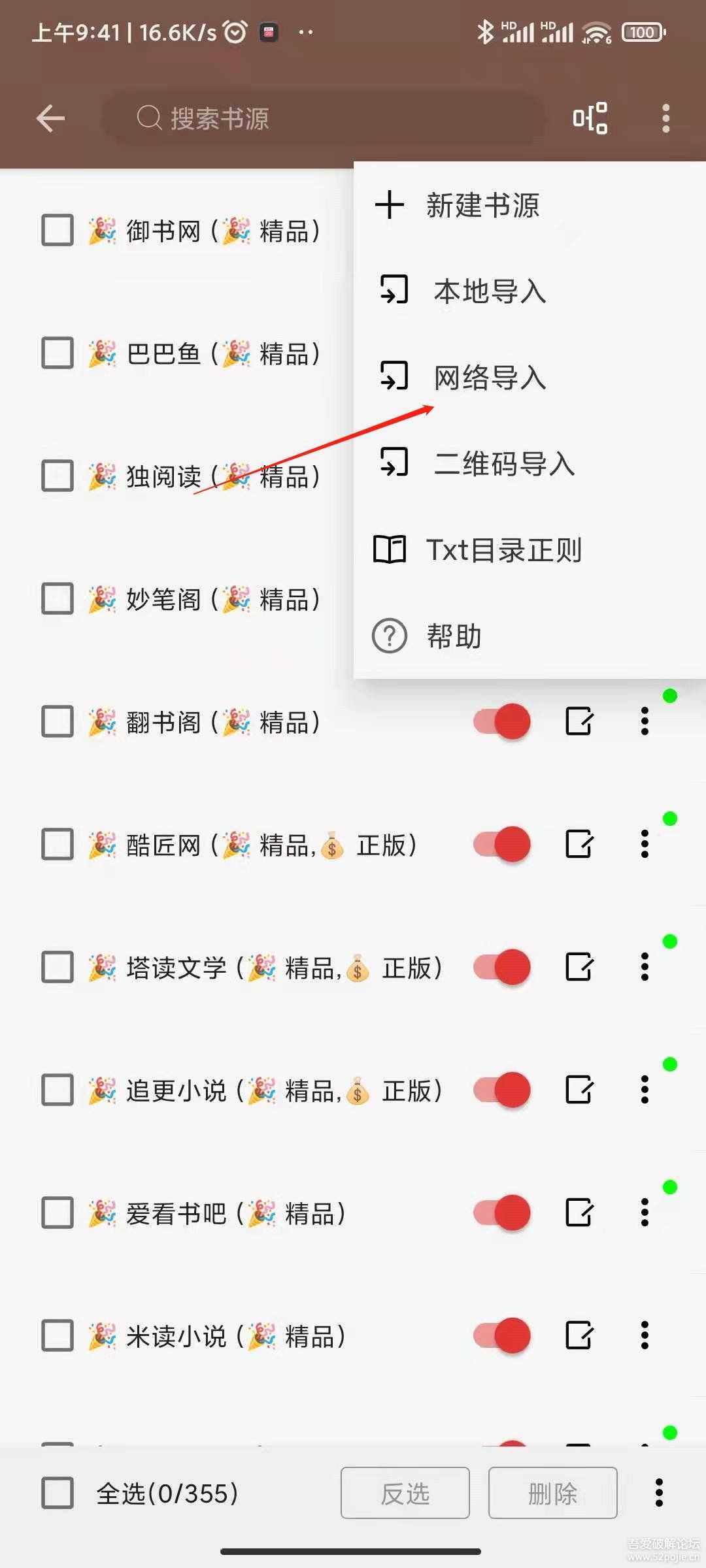Edit the 酷匠网 book source

coord(579,845)
